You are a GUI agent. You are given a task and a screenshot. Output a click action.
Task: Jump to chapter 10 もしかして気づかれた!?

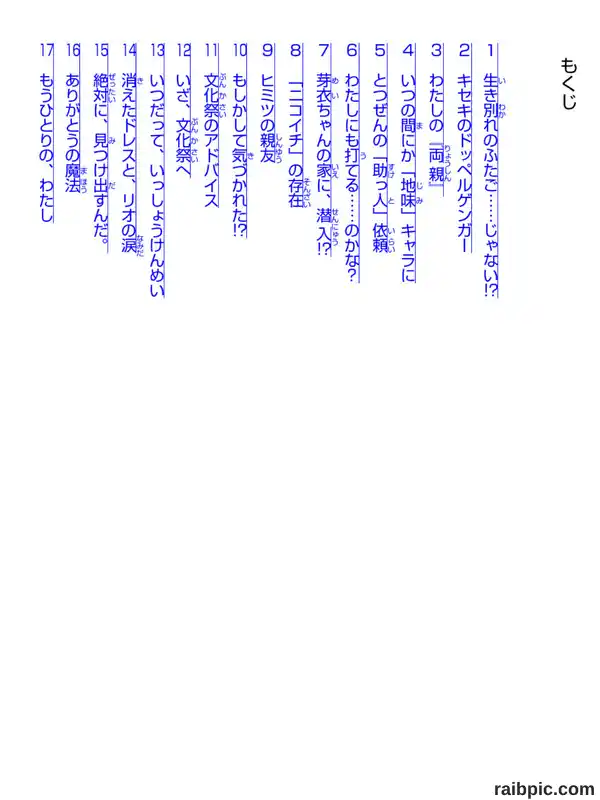tap(240, 141)
